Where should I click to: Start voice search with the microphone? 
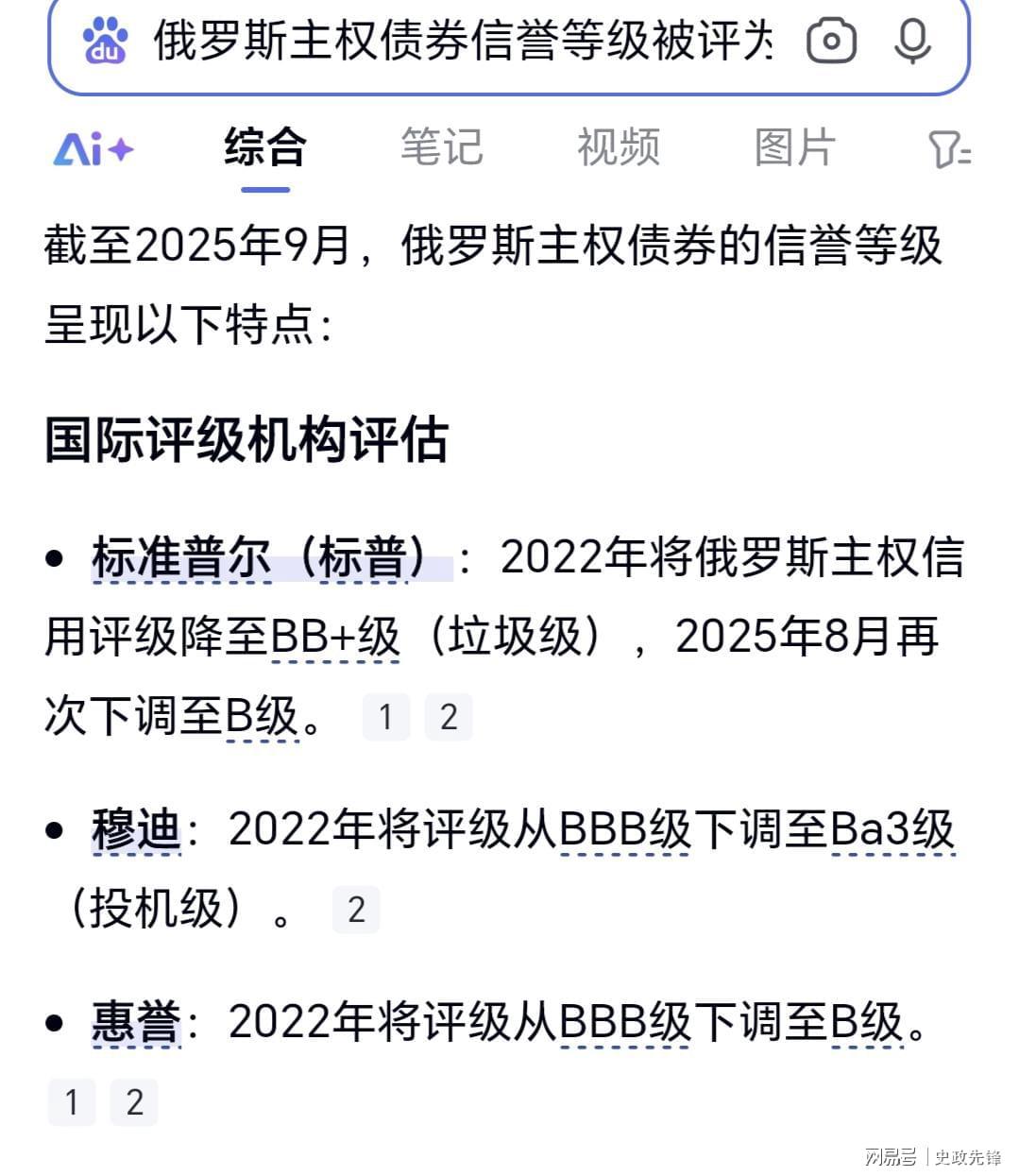pyautogui.click(x=911, y=42)
